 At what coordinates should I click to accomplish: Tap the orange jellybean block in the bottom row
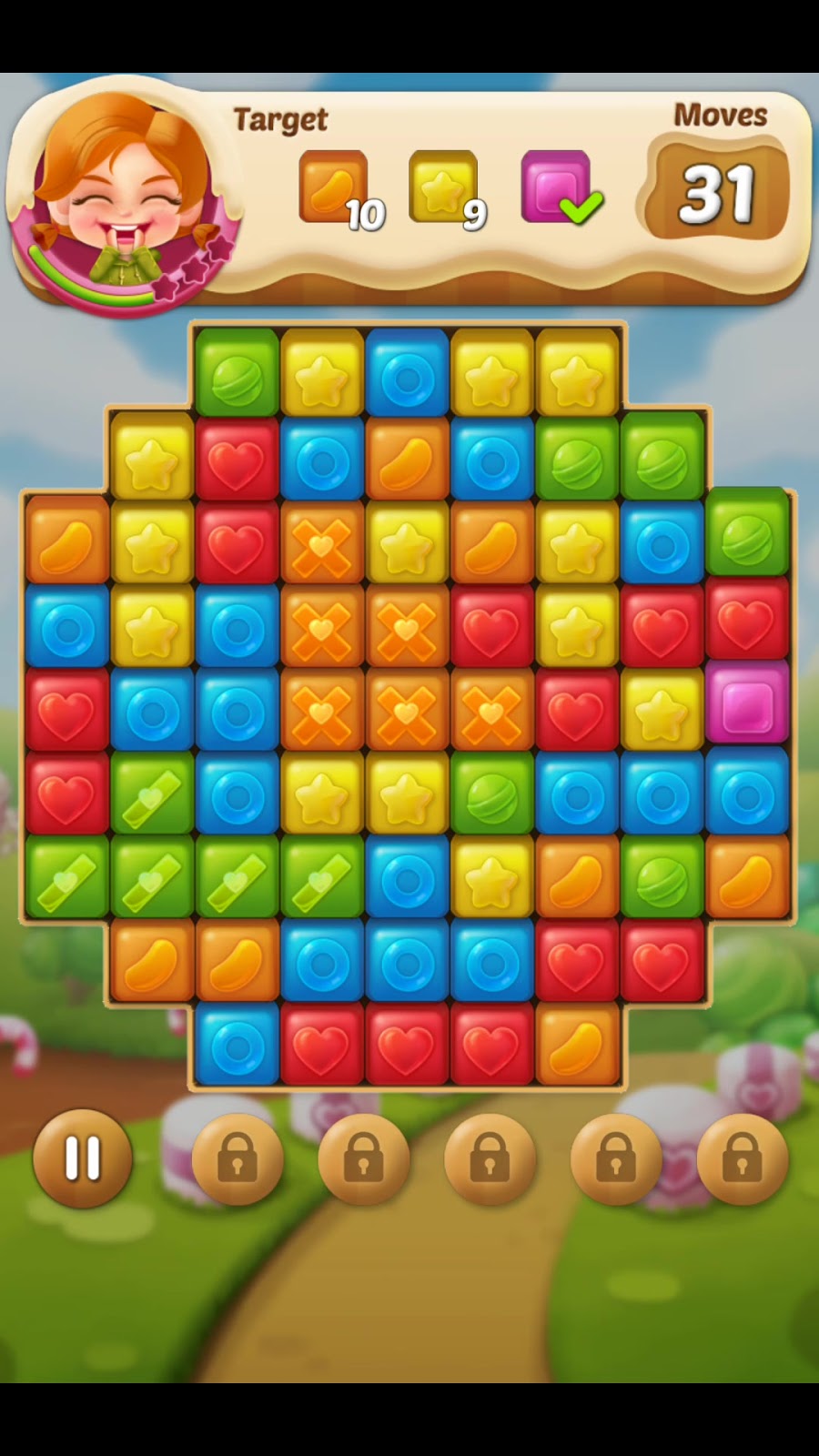click(577, 1044)
